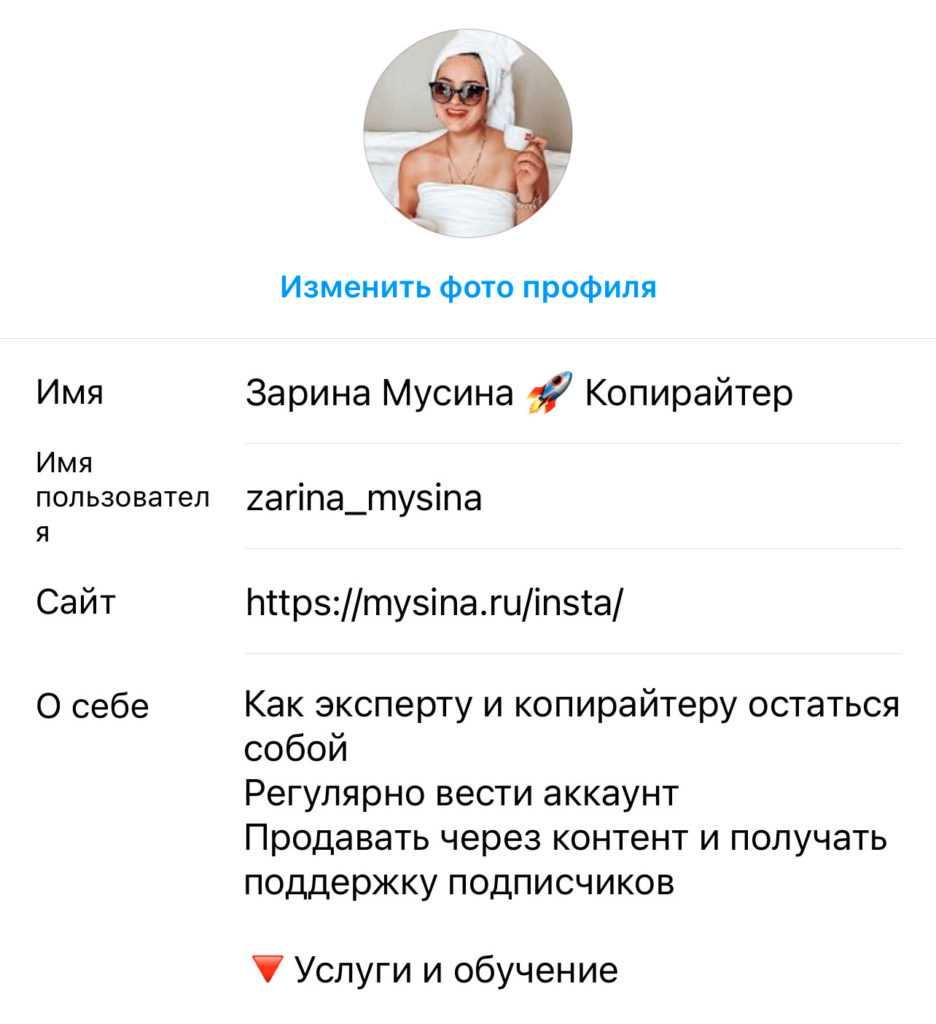The image size is (936, 1024).
Task: Edit the 'Имя' field with Зарина Мусина
Action: pos(520,393)
